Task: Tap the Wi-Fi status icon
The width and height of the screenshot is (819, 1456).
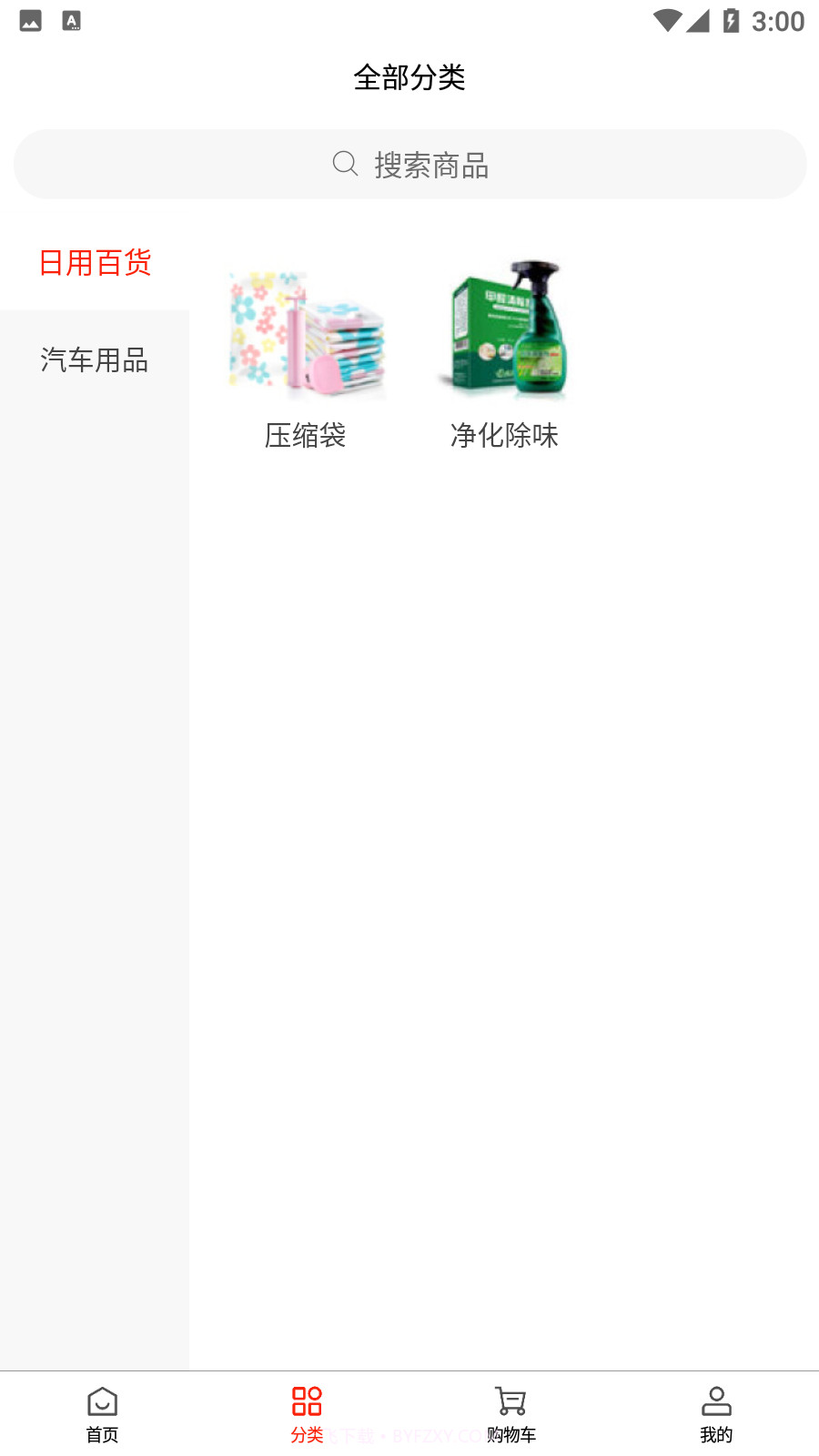Action: [666, 20]
